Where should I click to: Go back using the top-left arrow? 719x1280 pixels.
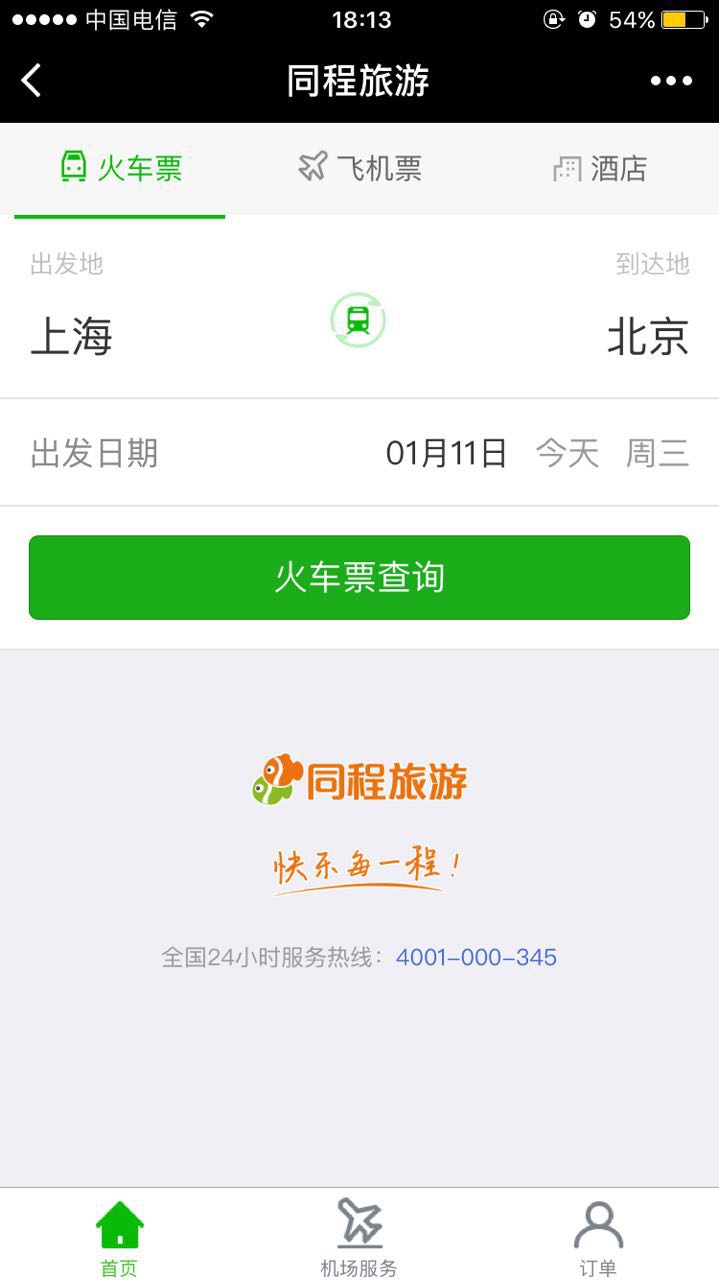pyautogui.click(x=32, y=80)
